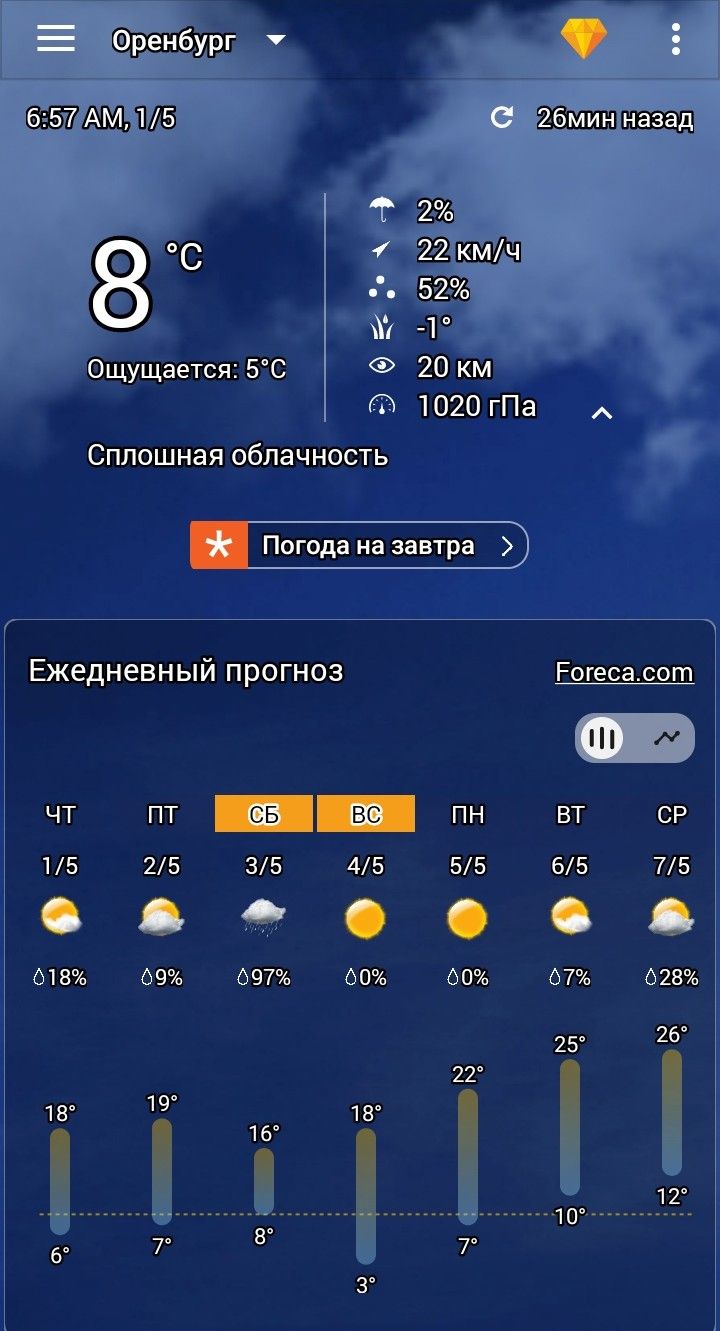Open the three-dot overflow menu
The height and width of the screenshot is (1331, 720).
676,39
